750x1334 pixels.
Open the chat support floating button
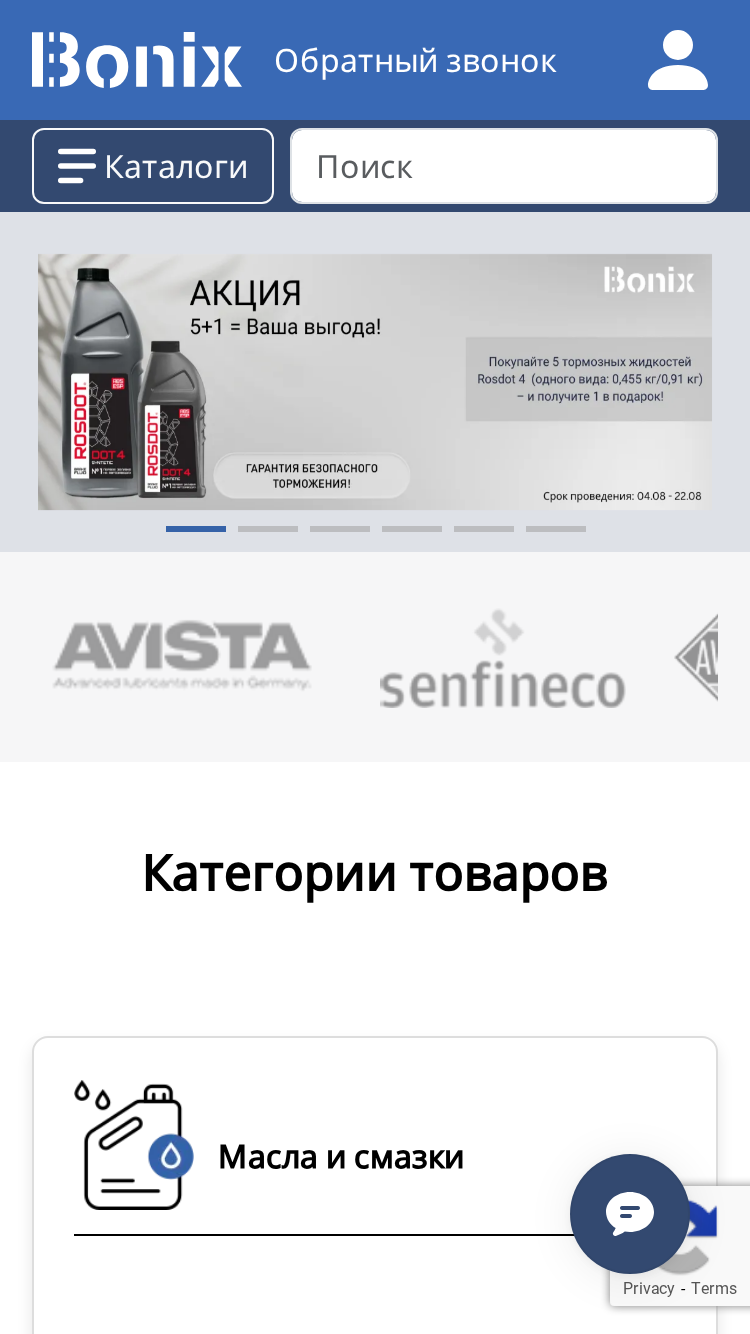630,1214
